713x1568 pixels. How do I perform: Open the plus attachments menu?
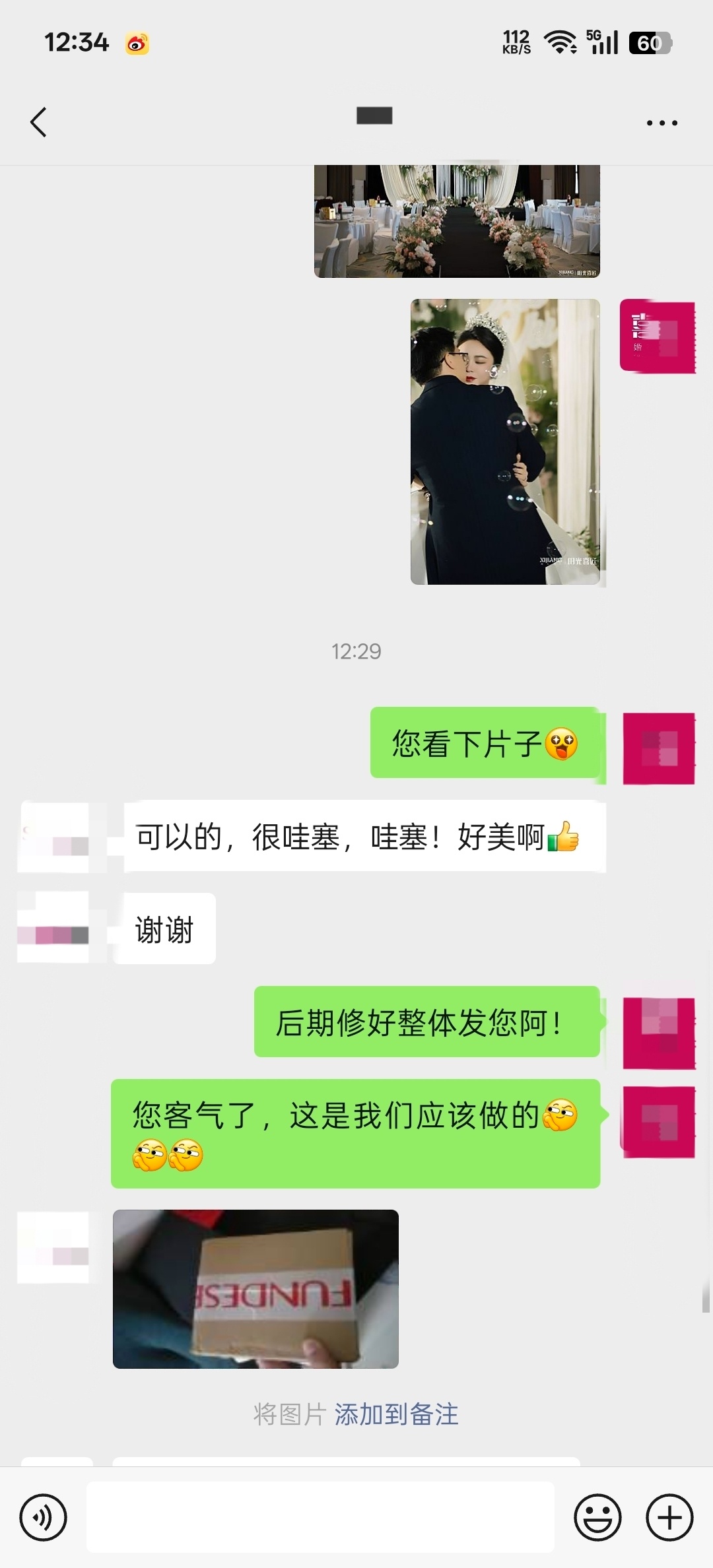point(669,1517)
